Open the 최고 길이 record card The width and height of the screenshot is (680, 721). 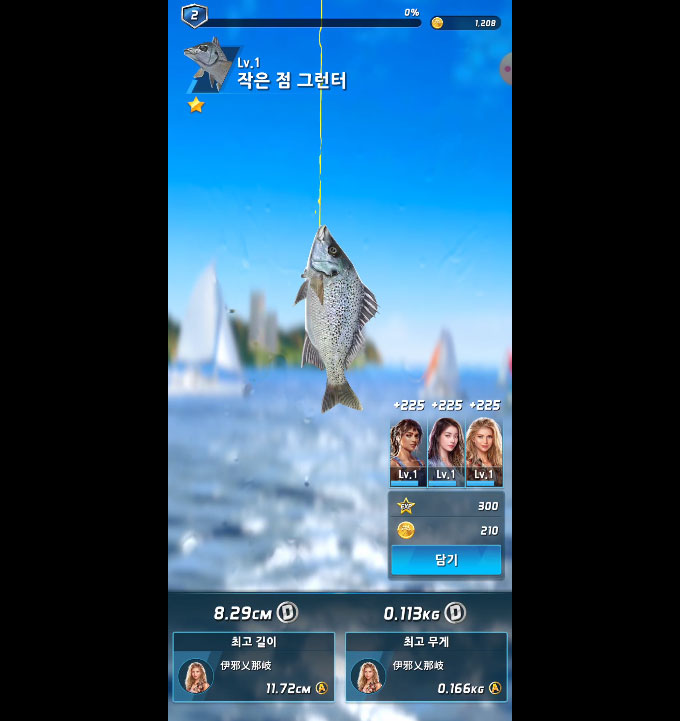pos(253,666)
